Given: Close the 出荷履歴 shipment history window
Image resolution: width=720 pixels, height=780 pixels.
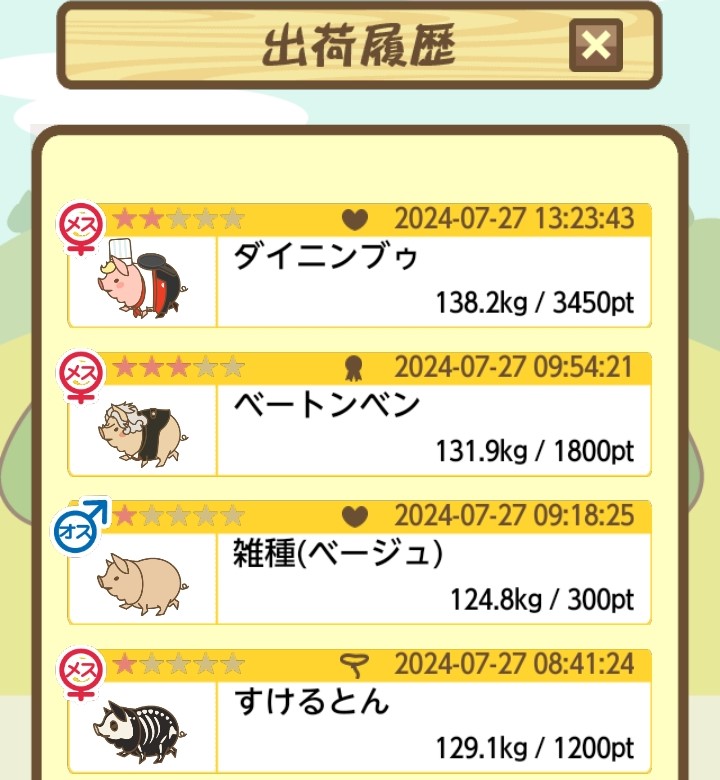Looking at the screenshot, I should tap(595, 46).
